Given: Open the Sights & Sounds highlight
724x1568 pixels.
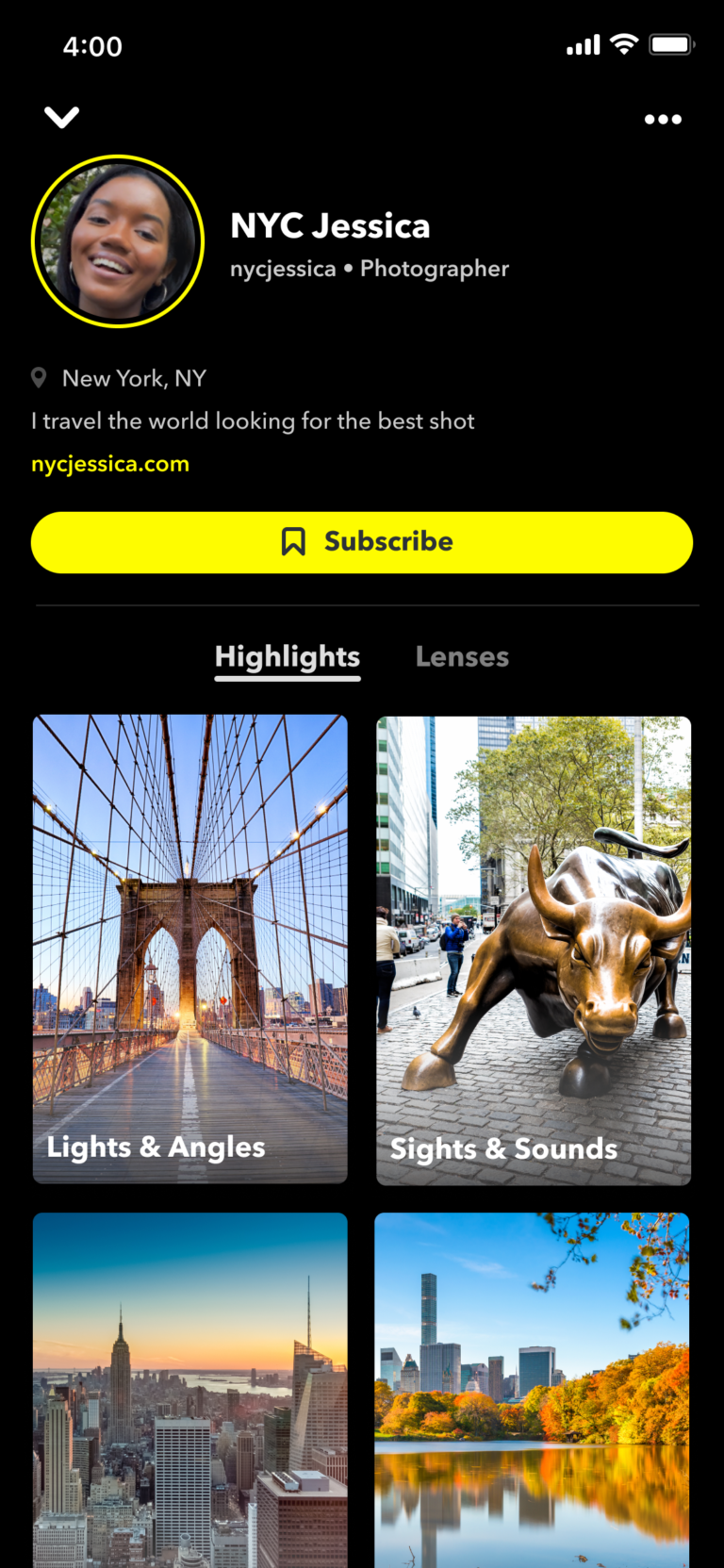Looking at the screenshot, I should point(534,949).
